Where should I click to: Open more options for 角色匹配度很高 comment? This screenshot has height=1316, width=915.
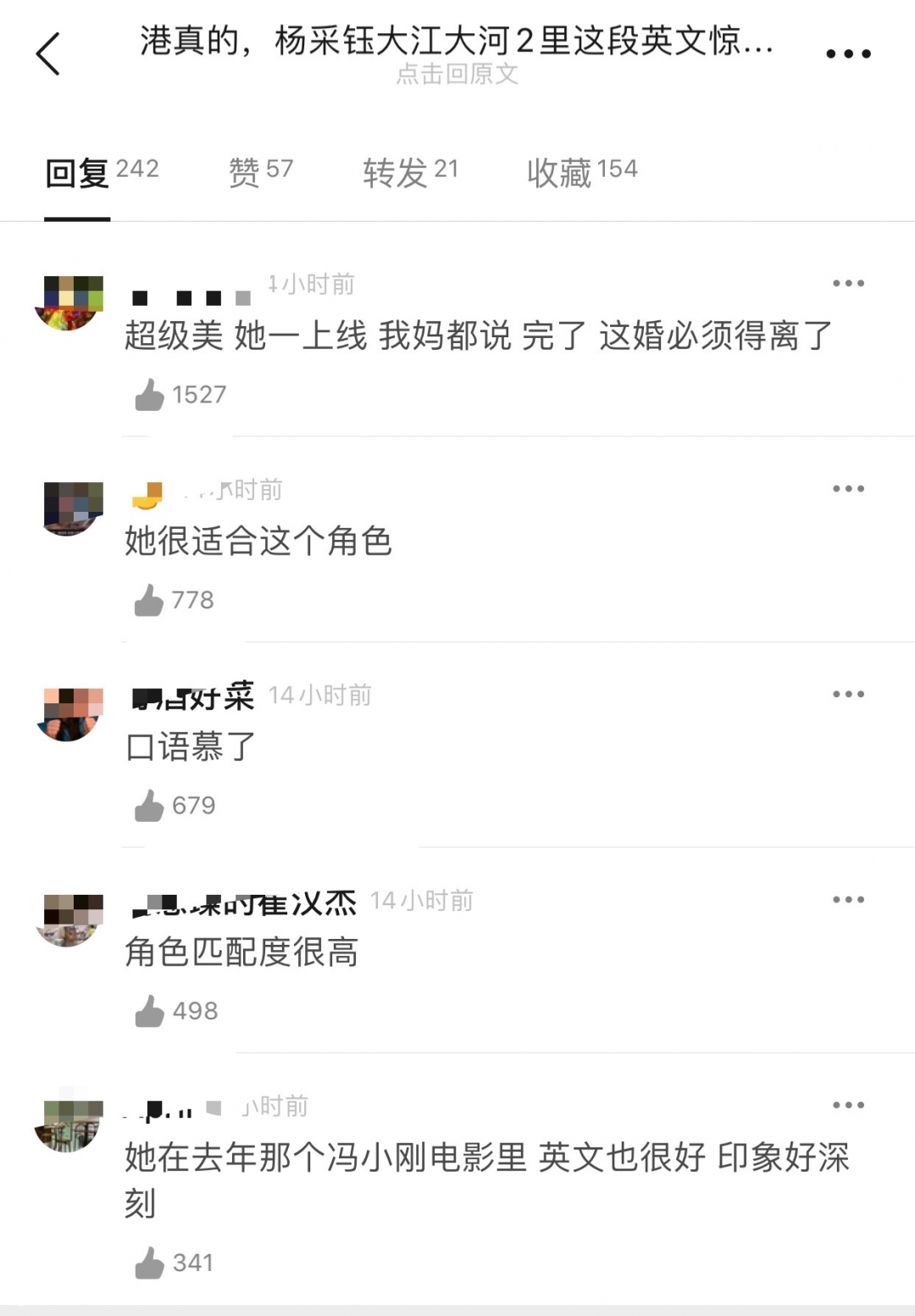[848, 900]
